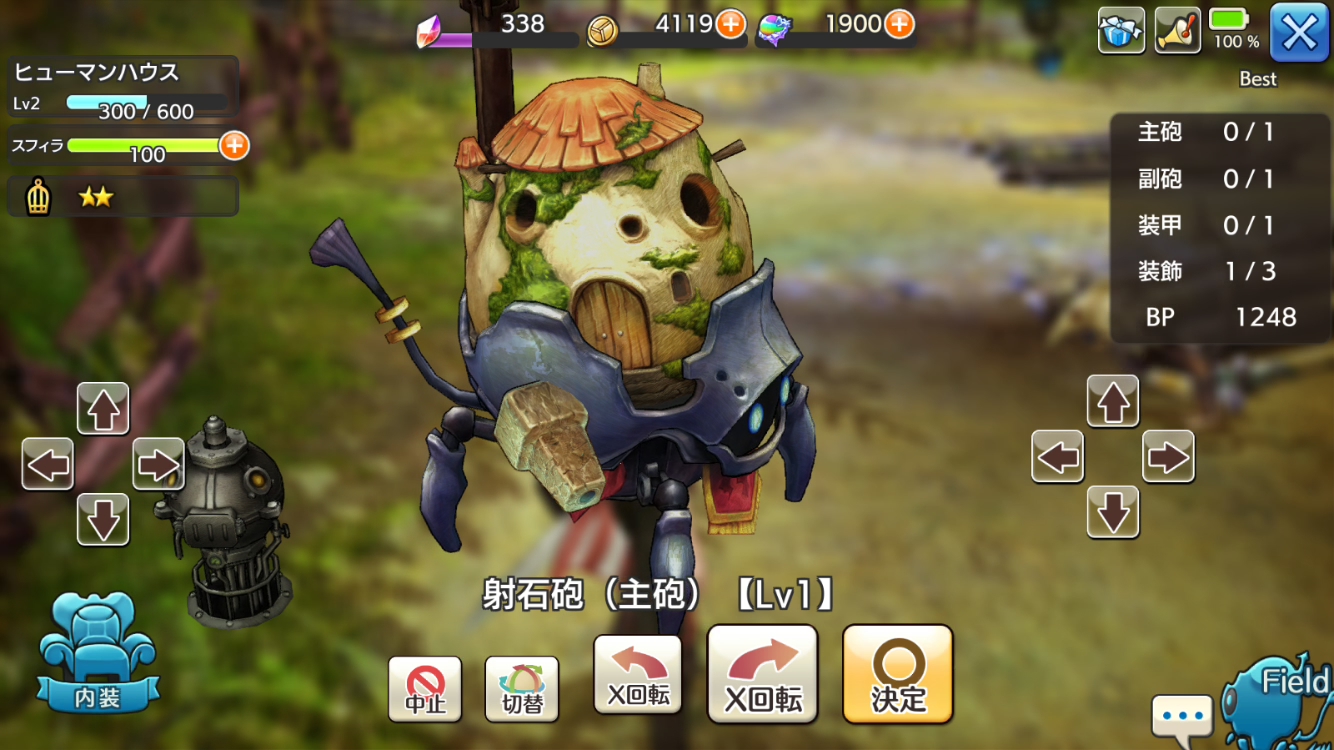Tap the left arrow on left pad
Screen dimensions: 1334x750
[x=48, y=464]
